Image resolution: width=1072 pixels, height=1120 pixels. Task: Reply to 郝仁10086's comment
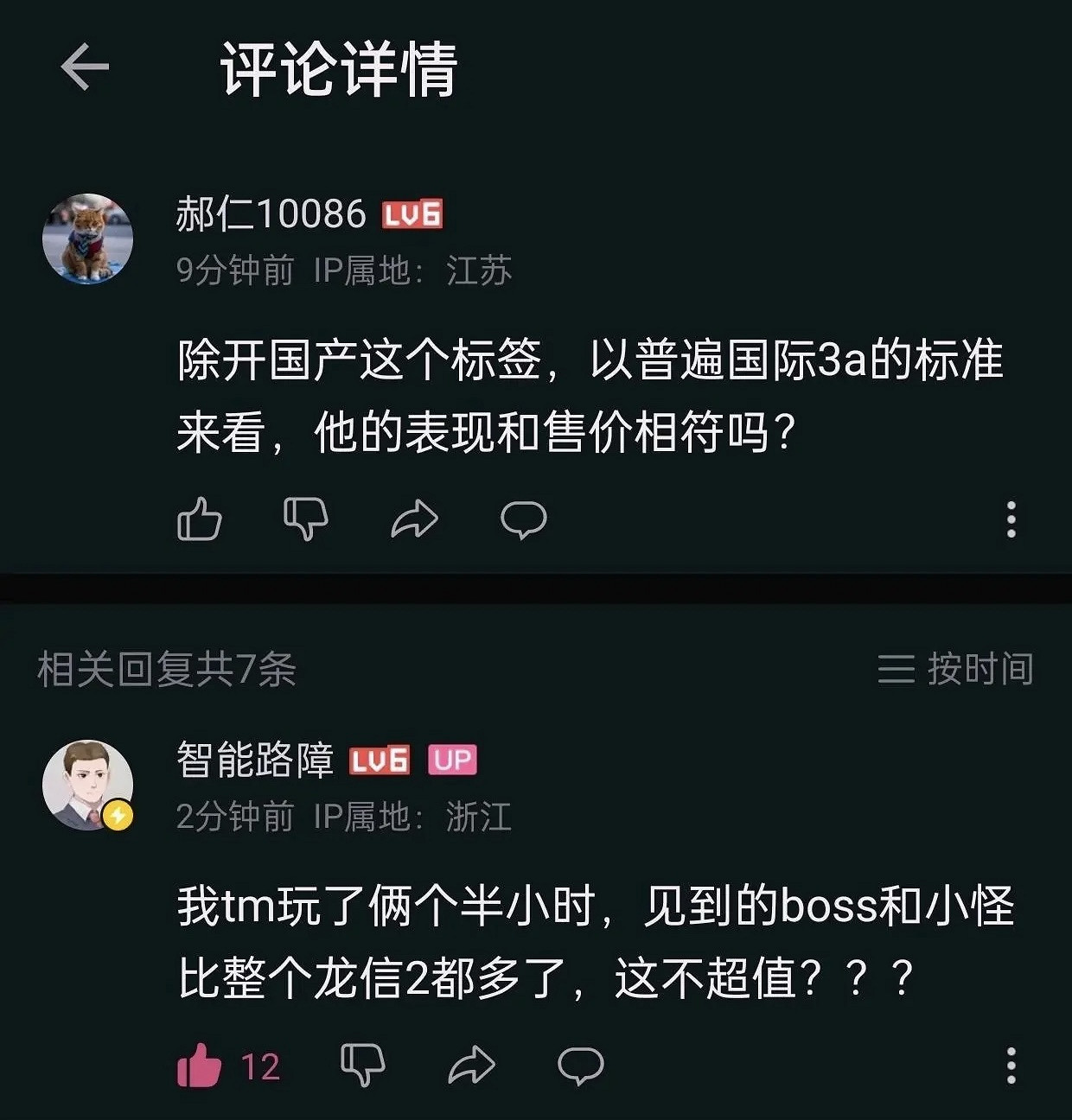[524, 519]
